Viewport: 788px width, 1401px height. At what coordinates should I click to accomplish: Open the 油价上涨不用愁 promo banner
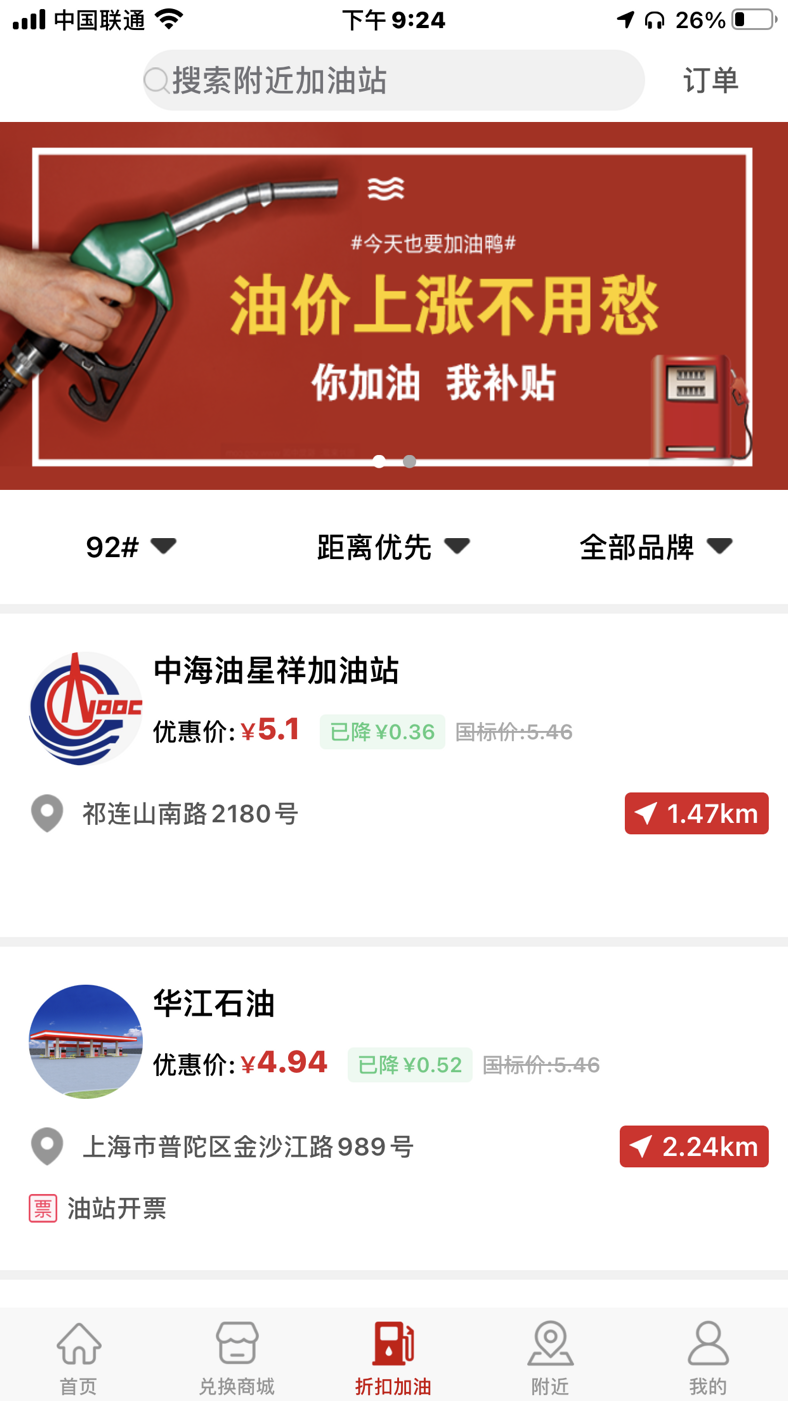coord(394,306)
